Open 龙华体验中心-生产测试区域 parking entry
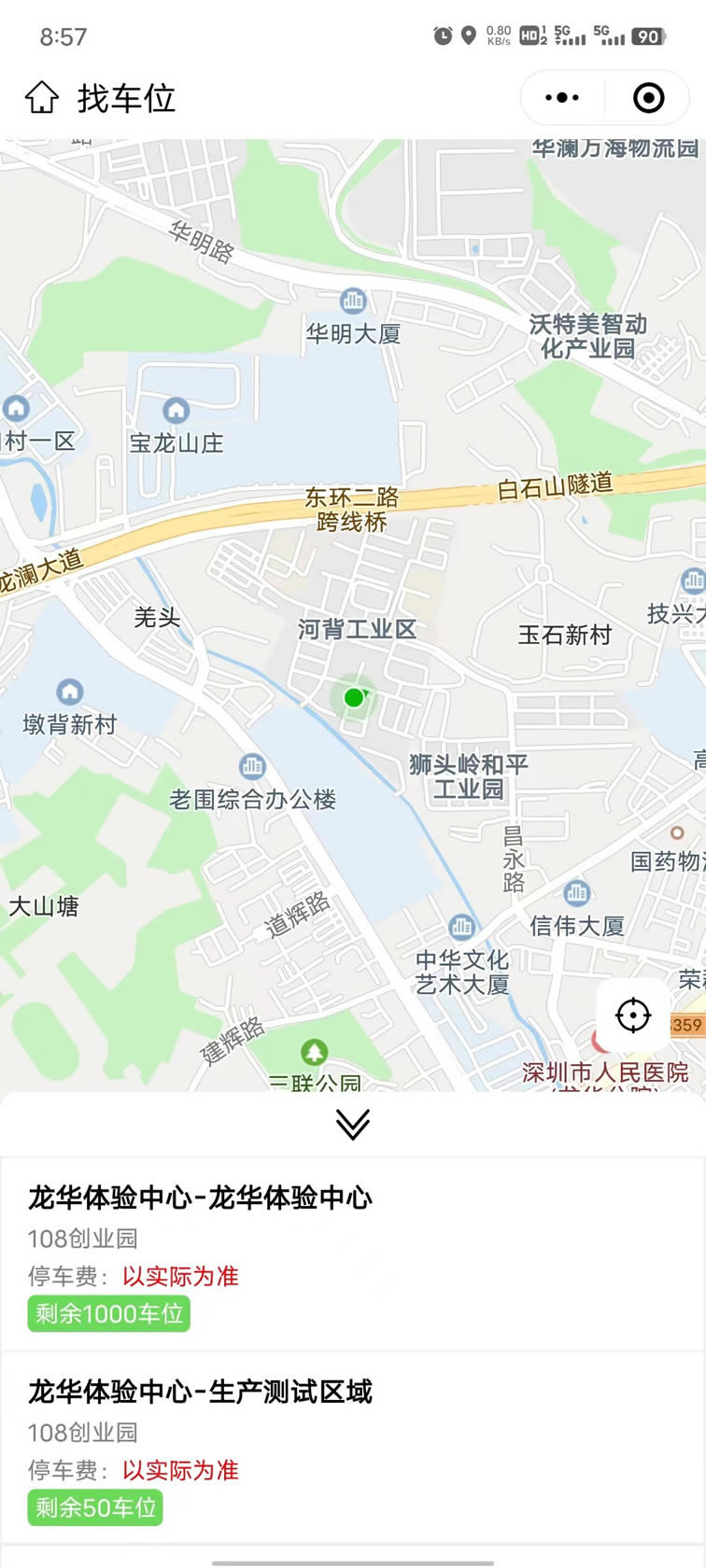Viewport: 706px width, 1568px height. pos(353,1448)
